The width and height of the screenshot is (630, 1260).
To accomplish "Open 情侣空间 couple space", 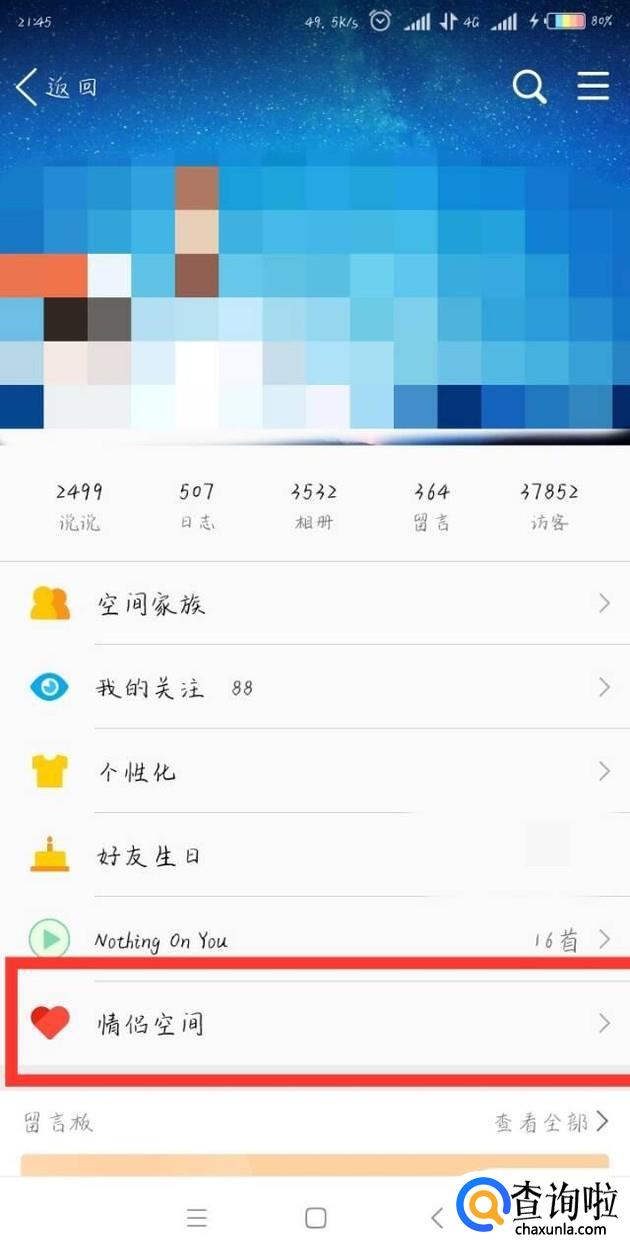I will coord(315,1023).
